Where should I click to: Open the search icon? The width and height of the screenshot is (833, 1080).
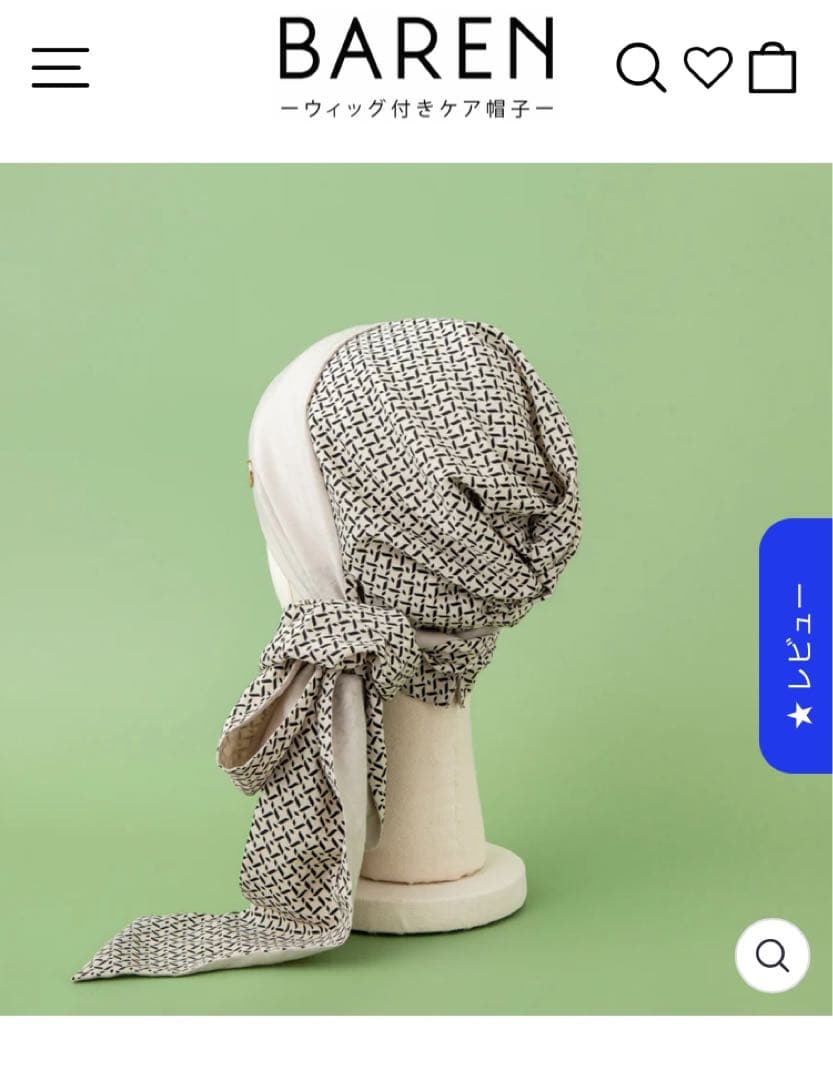coord(640,68)
